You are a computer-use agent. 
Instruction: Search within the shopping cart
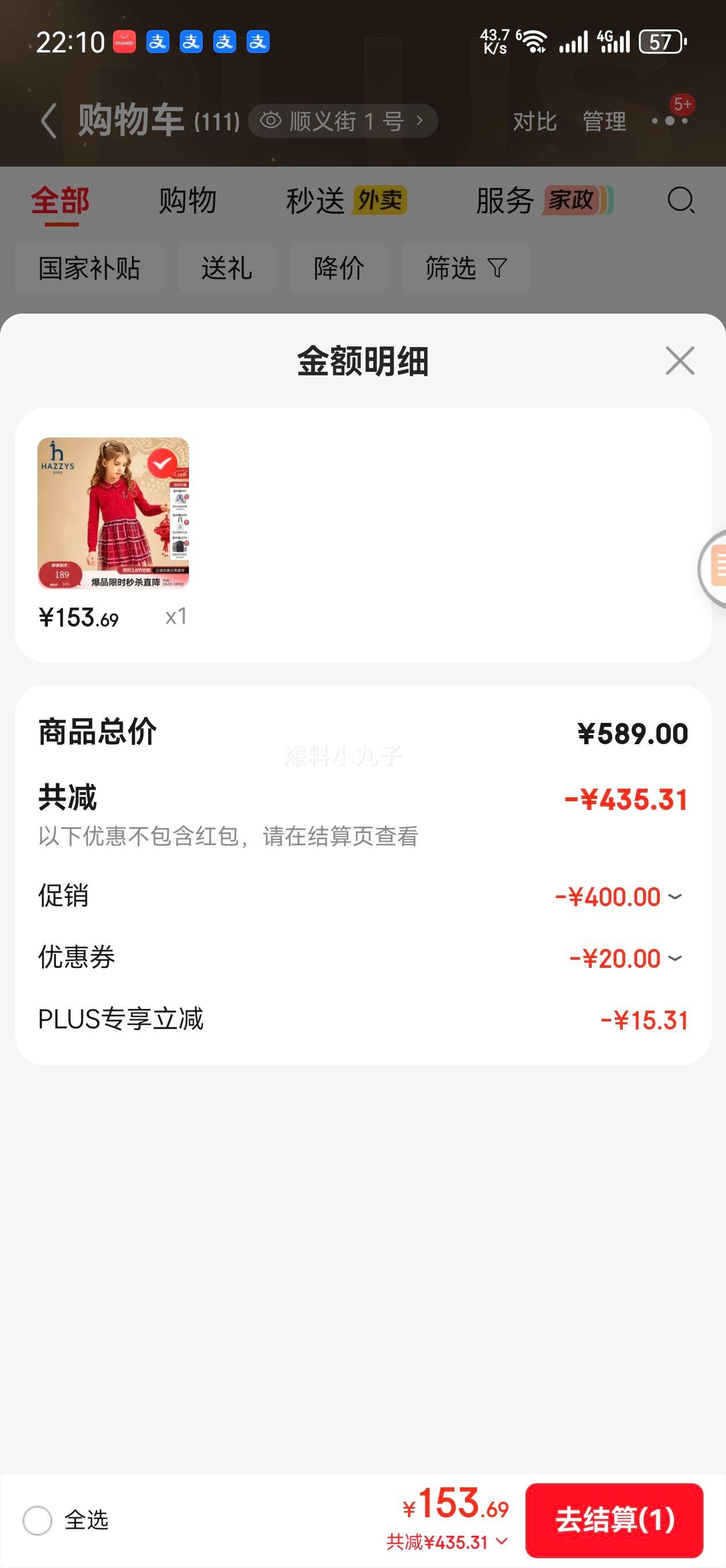click(680, 201)
